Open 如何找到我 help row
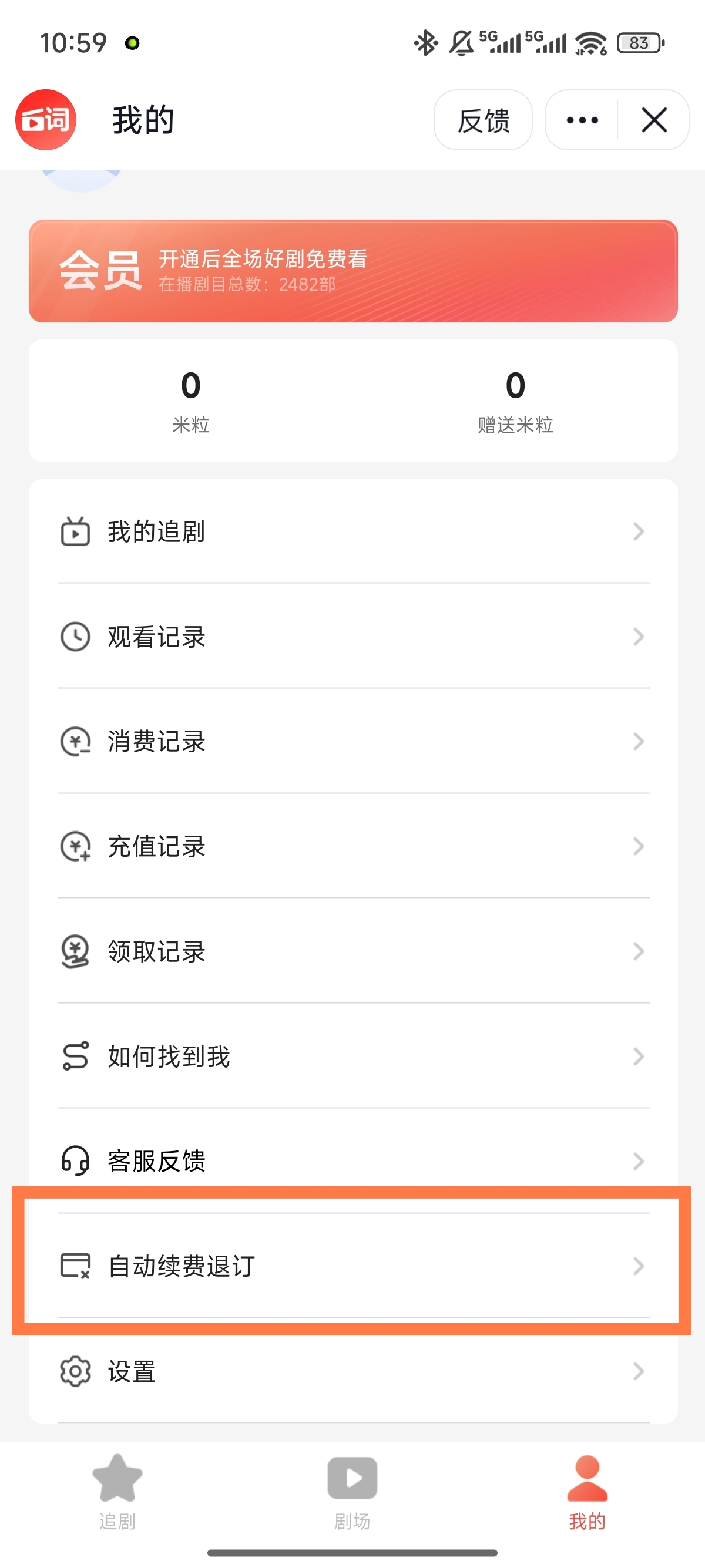Image resolution: width=705 pixels, height=1568 pixels. point(353,1056)
